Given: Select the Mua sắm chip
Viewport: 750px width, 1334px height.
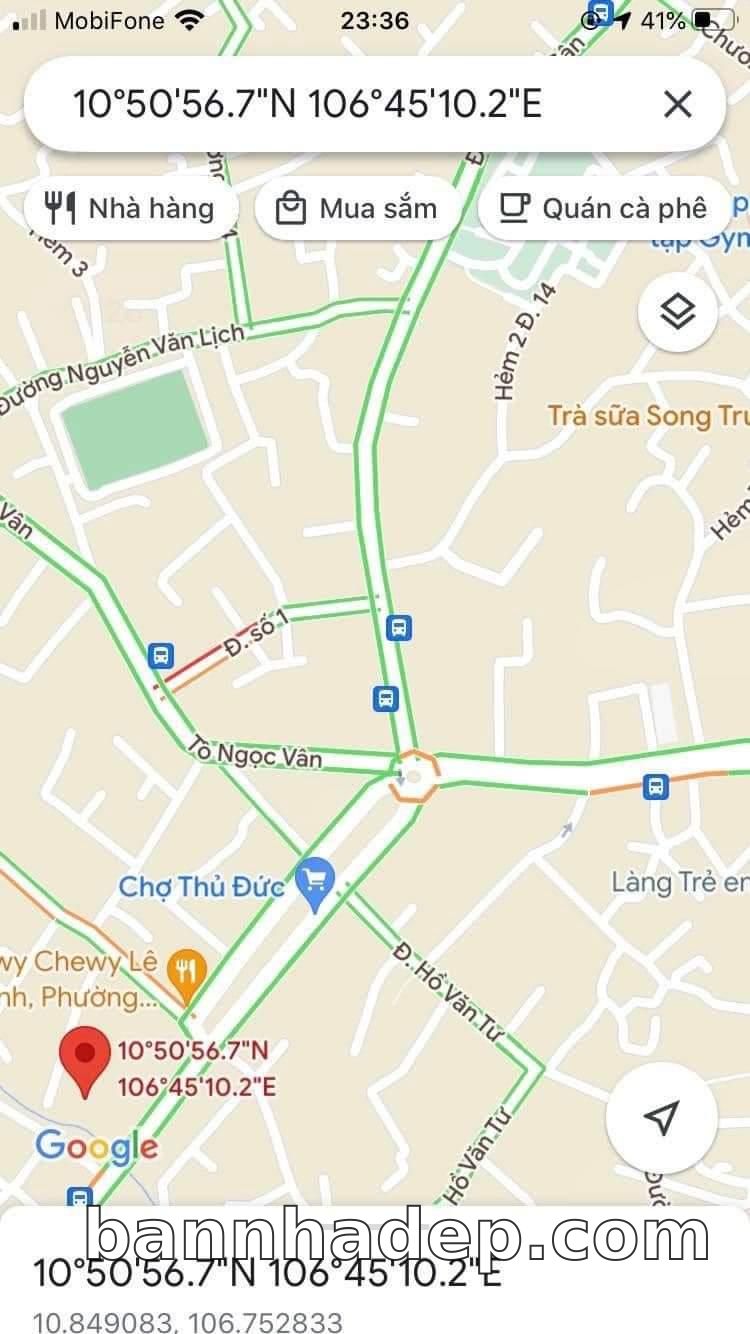Looking at the screenshot, I should [x=359, y=209].
